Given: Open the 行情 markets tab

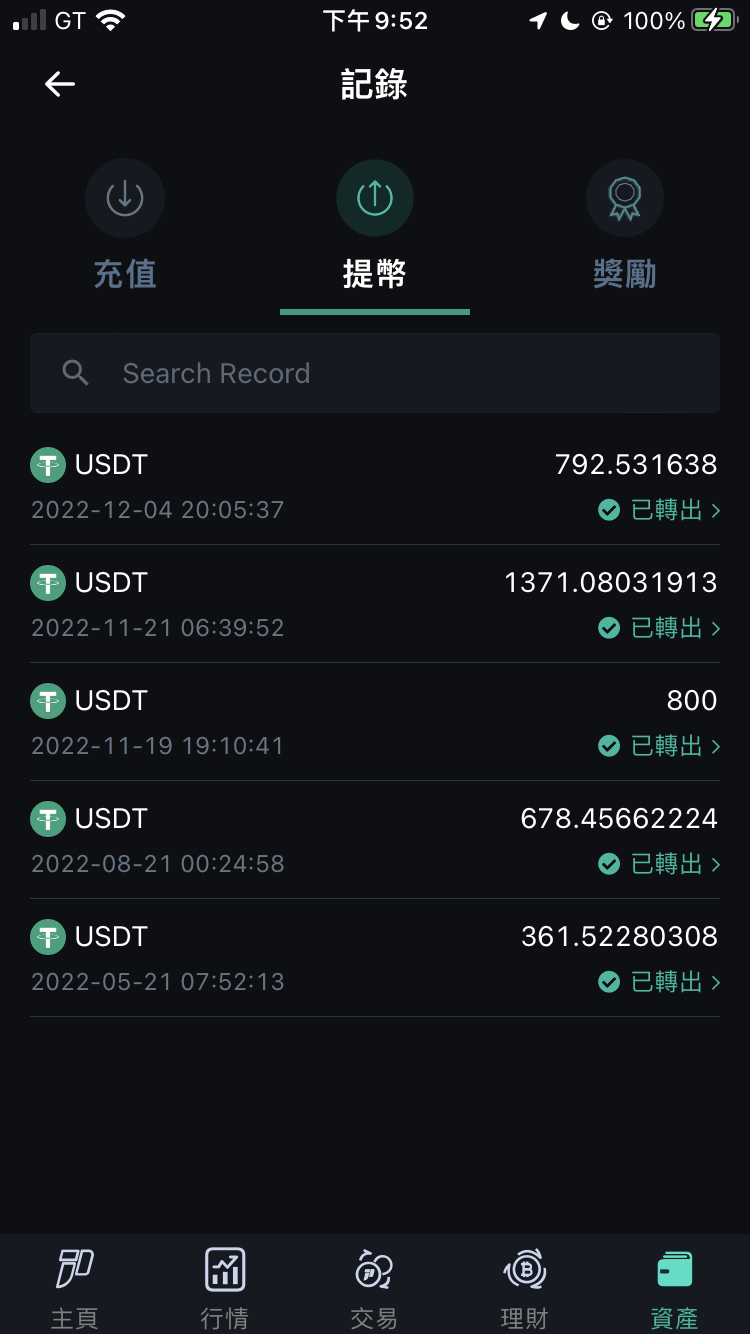Looking at the screenshot, I should pos(225,1287).
